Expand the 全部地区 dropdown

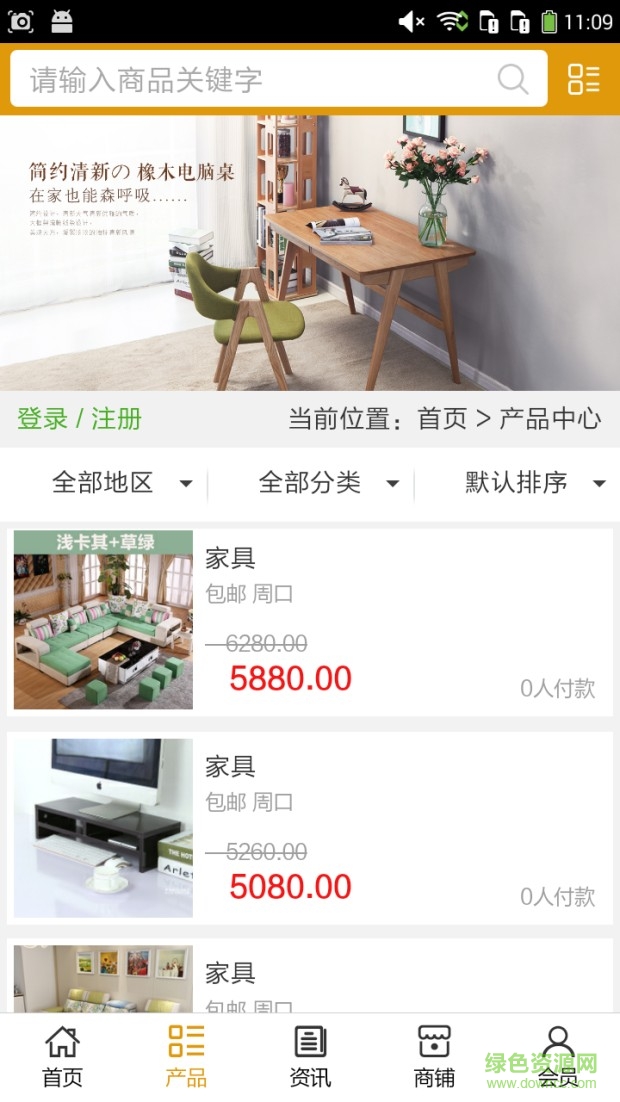(x=120, y=483)
